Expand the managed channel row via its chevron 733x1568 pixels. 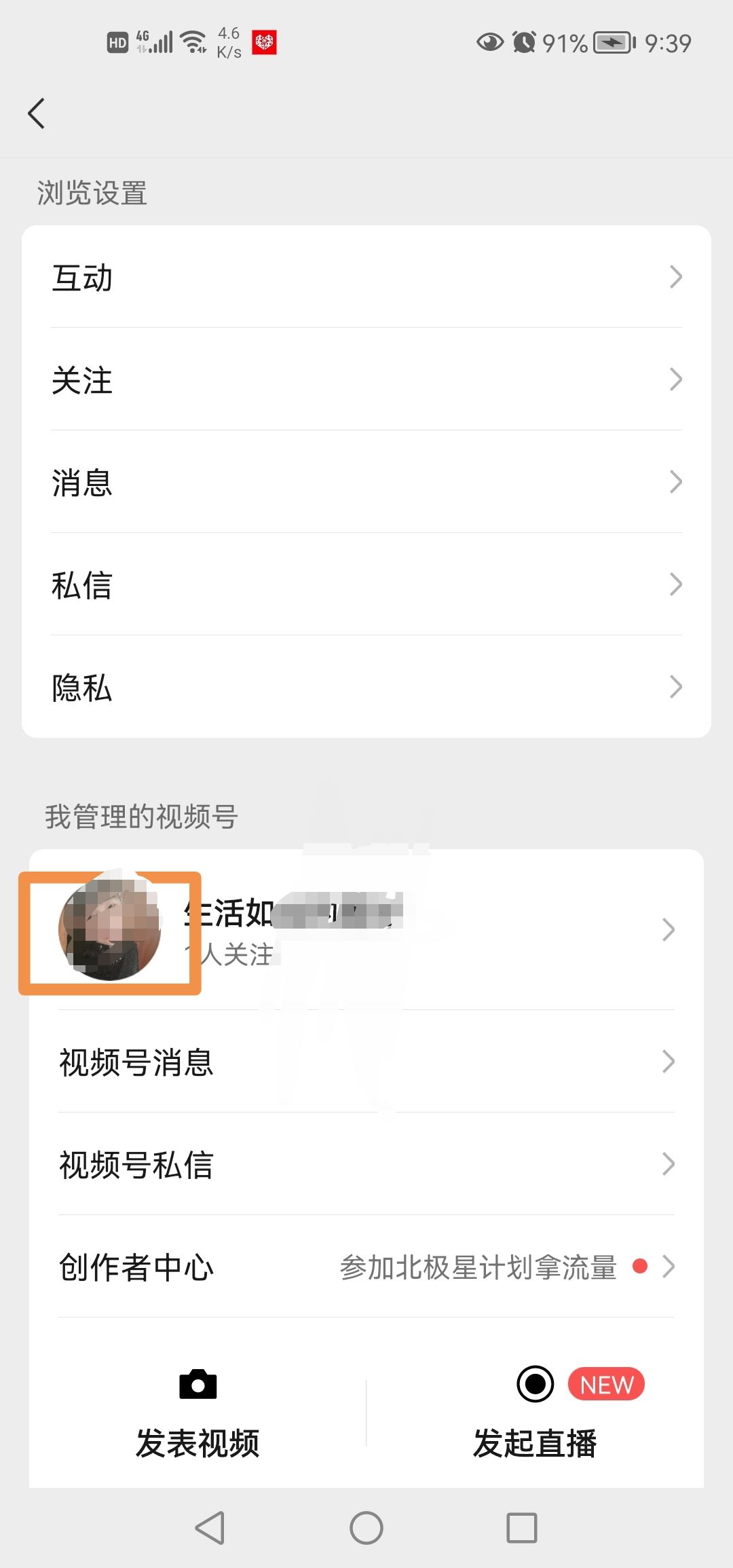668,929
